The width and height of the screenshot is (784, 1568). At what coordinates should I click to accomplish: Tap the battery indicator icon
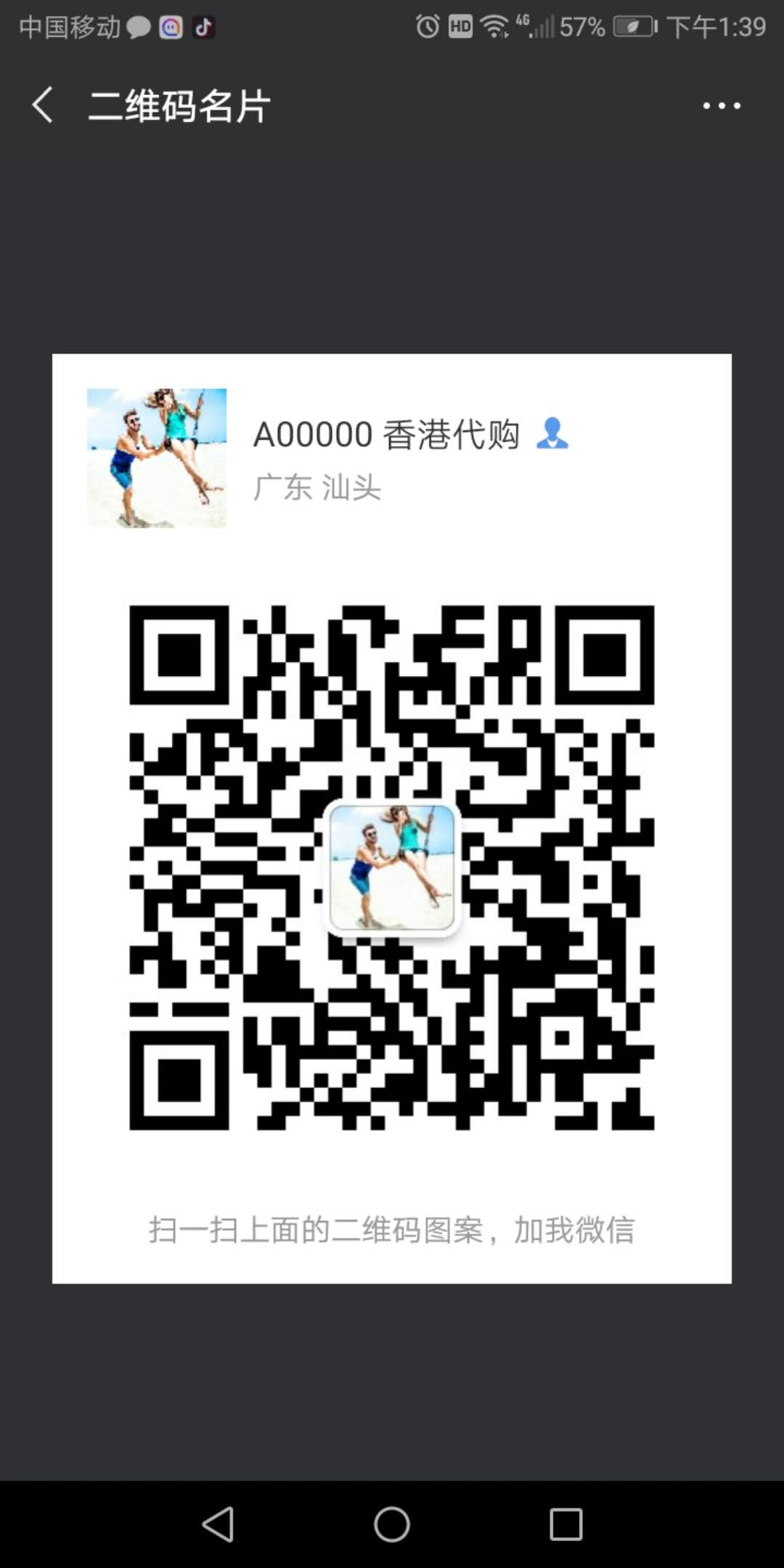632,27
